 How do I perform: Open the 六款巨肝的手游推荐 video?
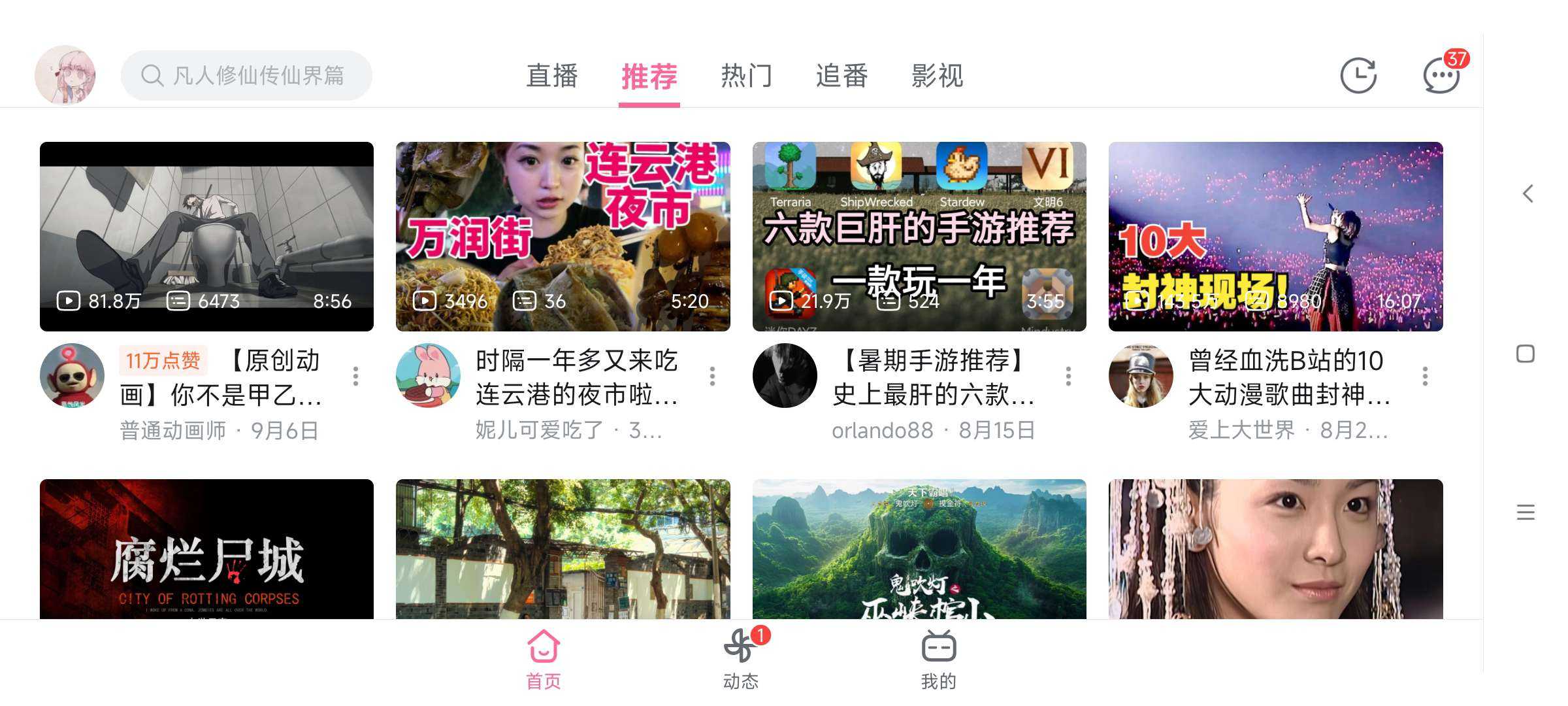pos(919,236)
